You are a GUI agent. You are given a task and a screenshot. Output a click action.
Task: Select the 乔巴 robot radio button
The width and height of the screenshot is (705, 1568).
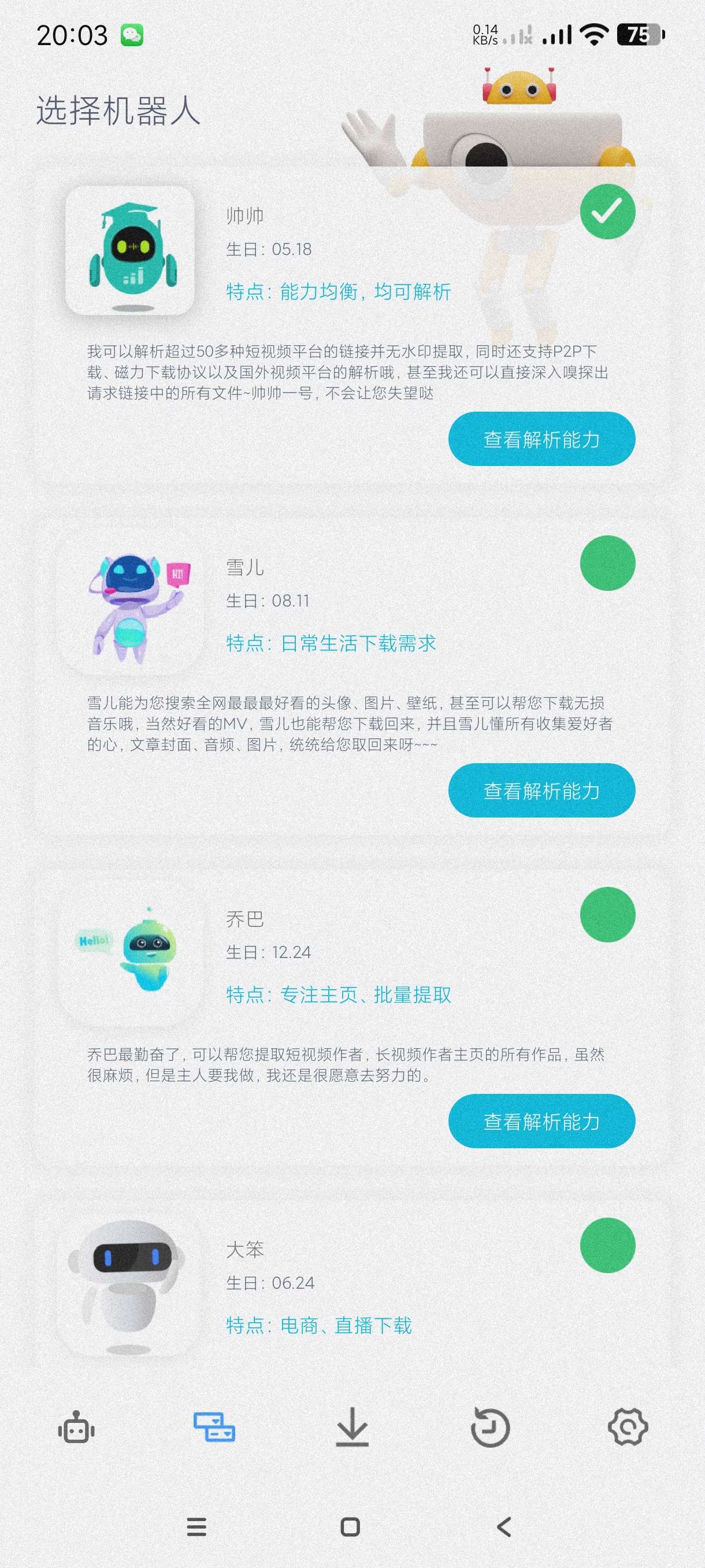[607, 914]
